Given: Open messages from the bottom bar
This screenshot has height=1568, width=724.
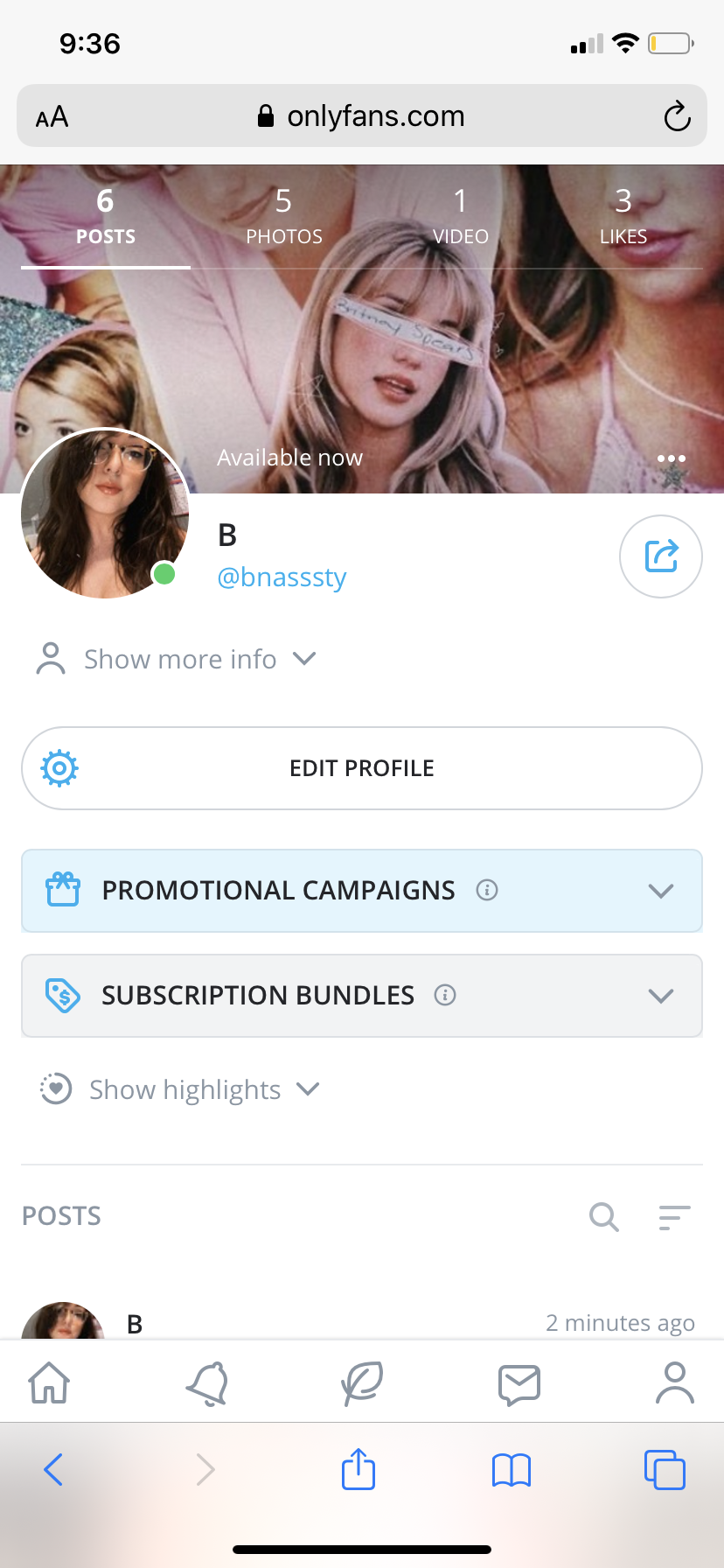Looking at the screenshot, I should click(519, 1383).
